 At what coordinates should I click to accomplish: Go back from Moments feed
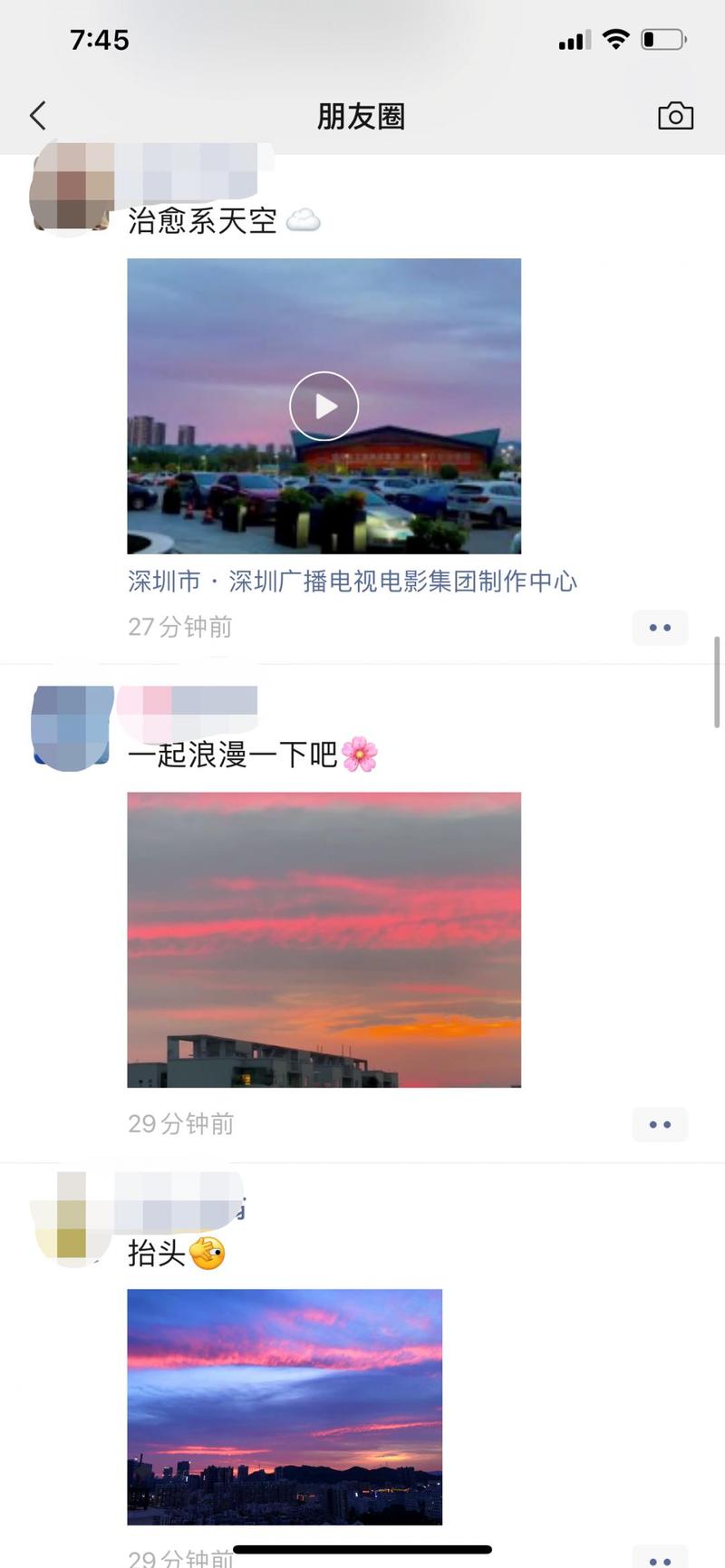click(x=37, y=116)
